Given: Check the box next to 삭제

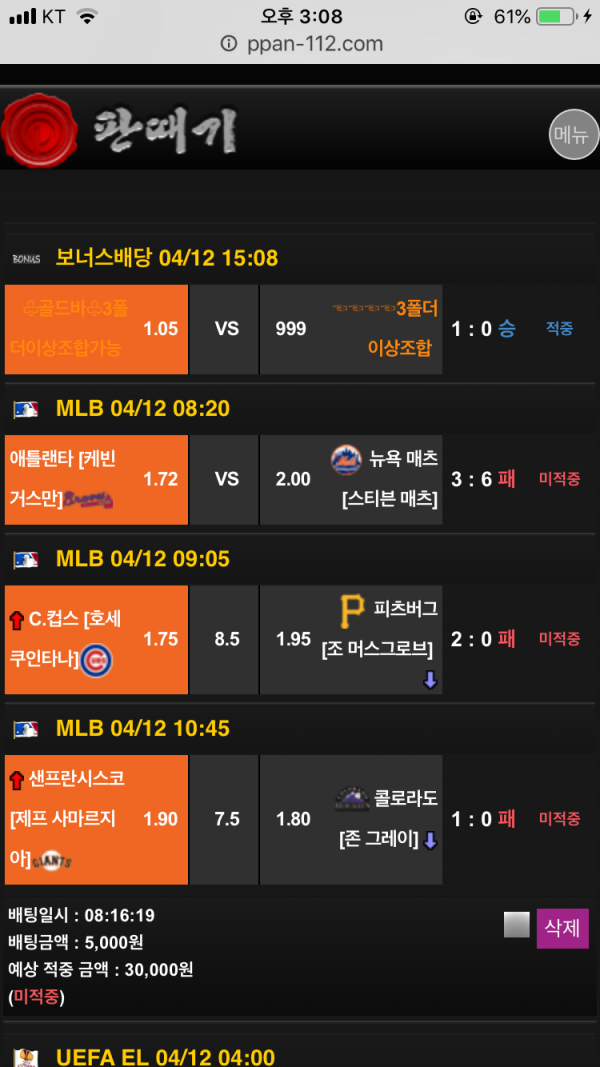Looking at the screenshot, I should (516, 925).
